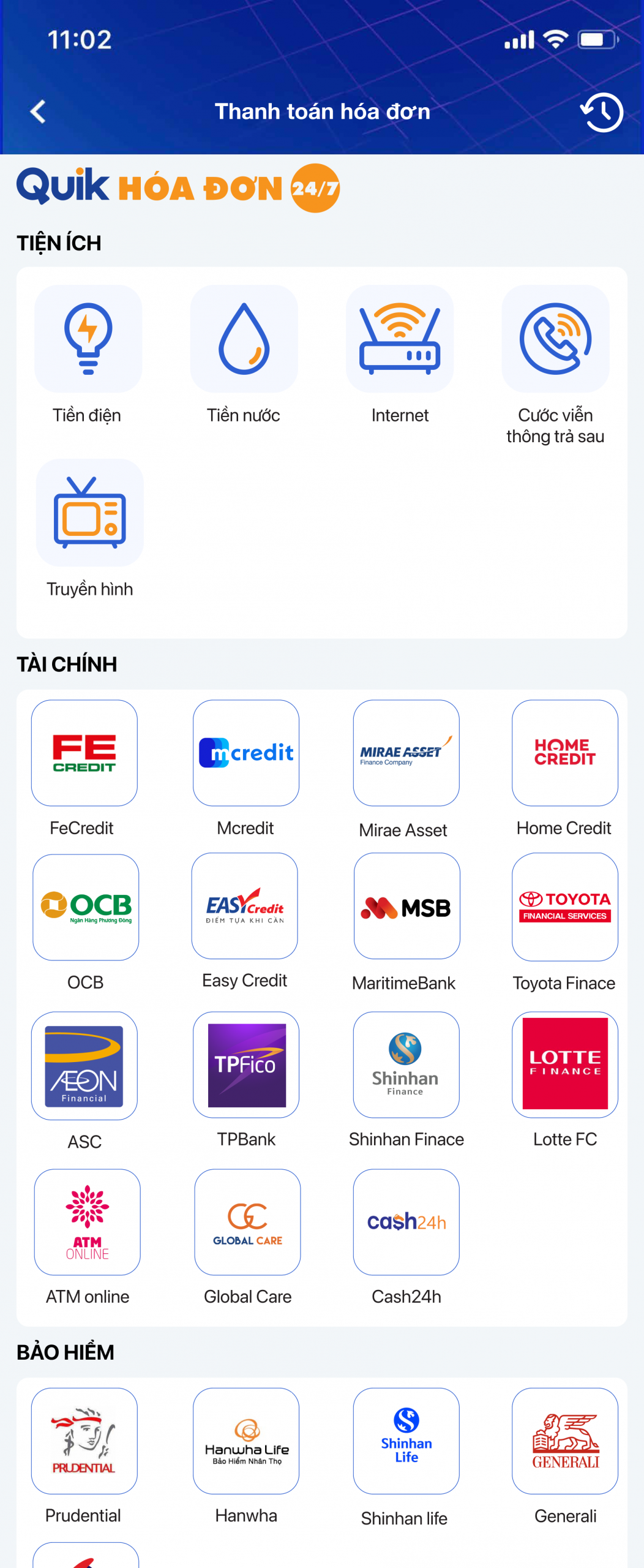The image size is (644, 1568).
Task: Tap the Mirae Asset tile
Action: click(x=406, y=753)
